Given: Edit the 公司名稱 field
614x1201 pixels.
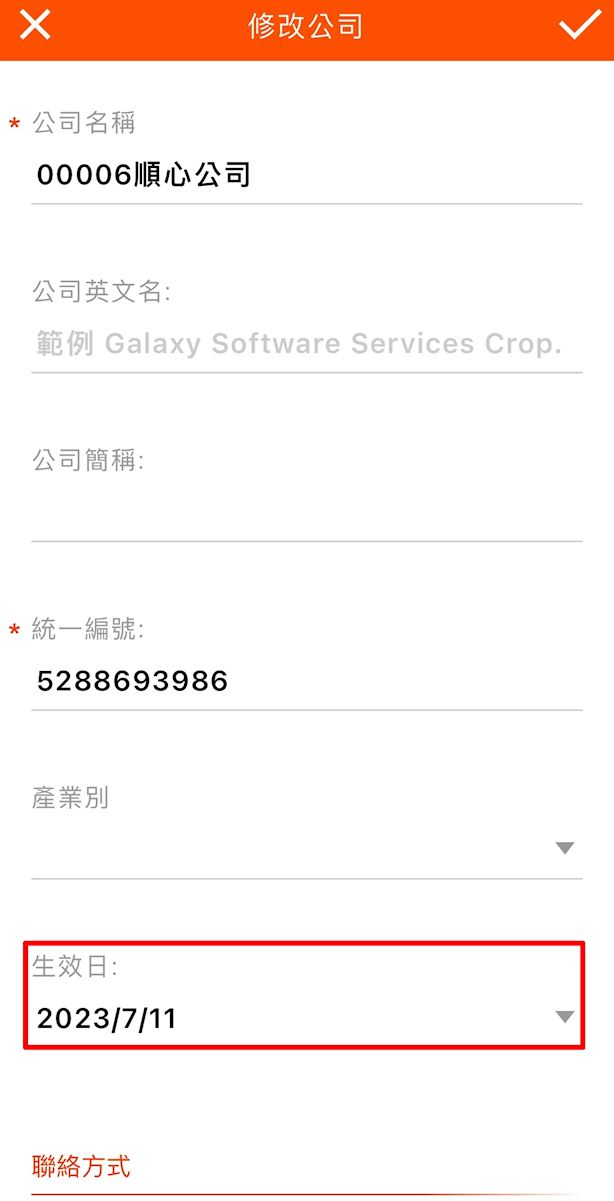Looking at the screenshot, I should [306, 176].
